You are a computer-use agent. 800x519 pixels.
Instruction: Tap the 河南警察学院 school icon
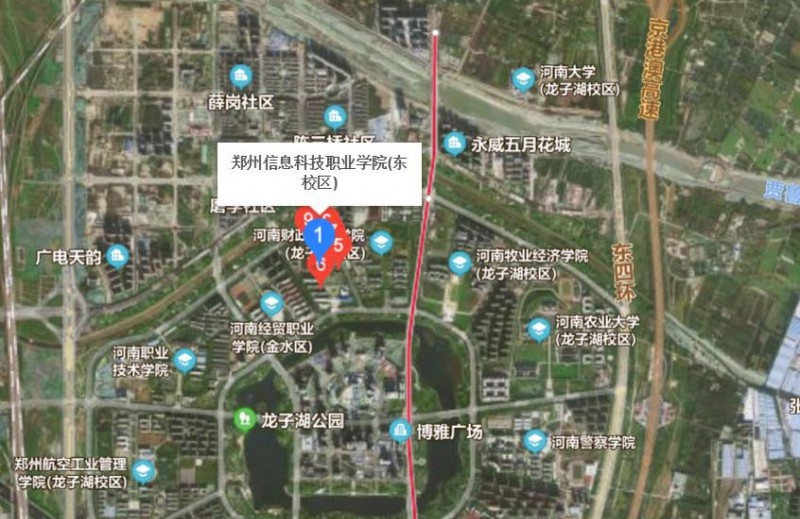click(535, 441)
